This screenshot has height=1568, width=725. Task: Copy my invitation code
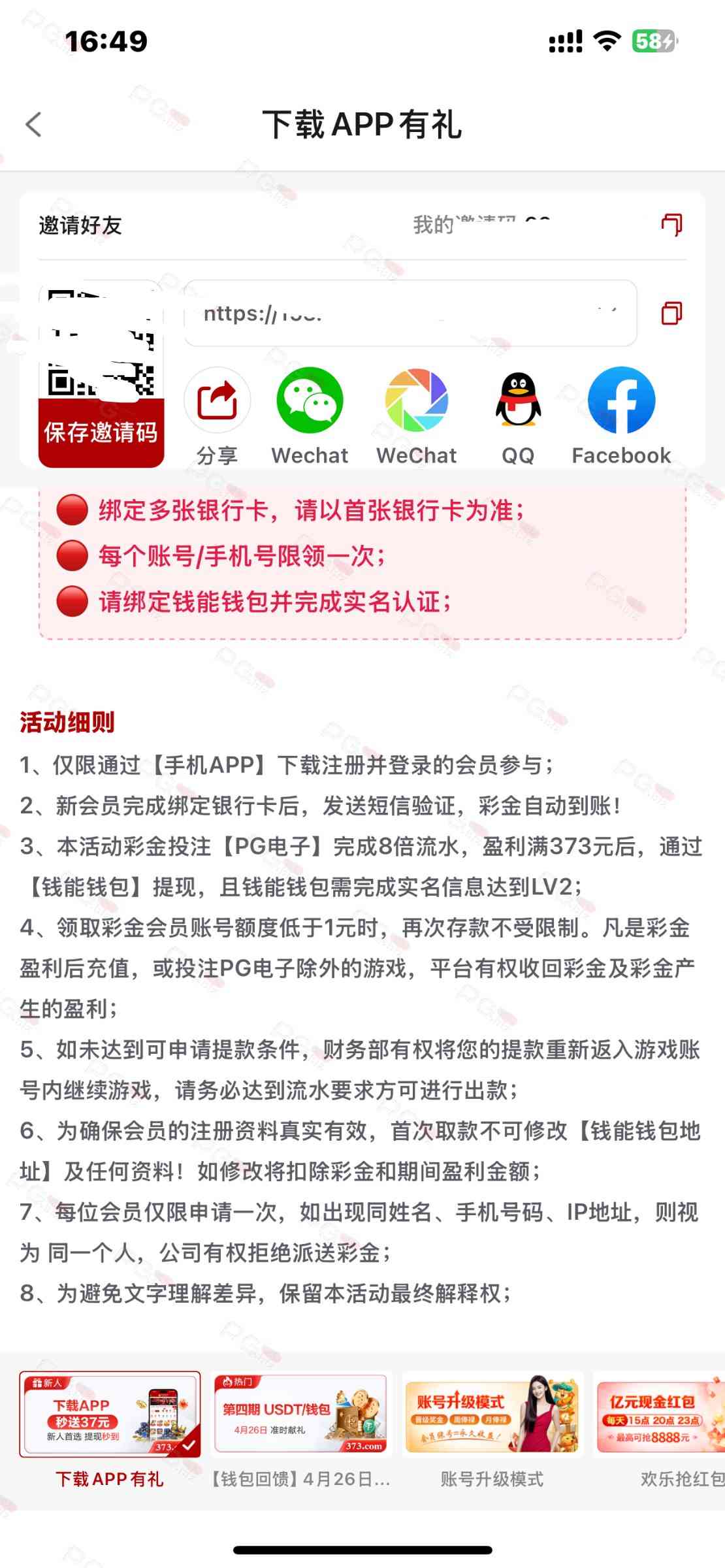point(671,225)
